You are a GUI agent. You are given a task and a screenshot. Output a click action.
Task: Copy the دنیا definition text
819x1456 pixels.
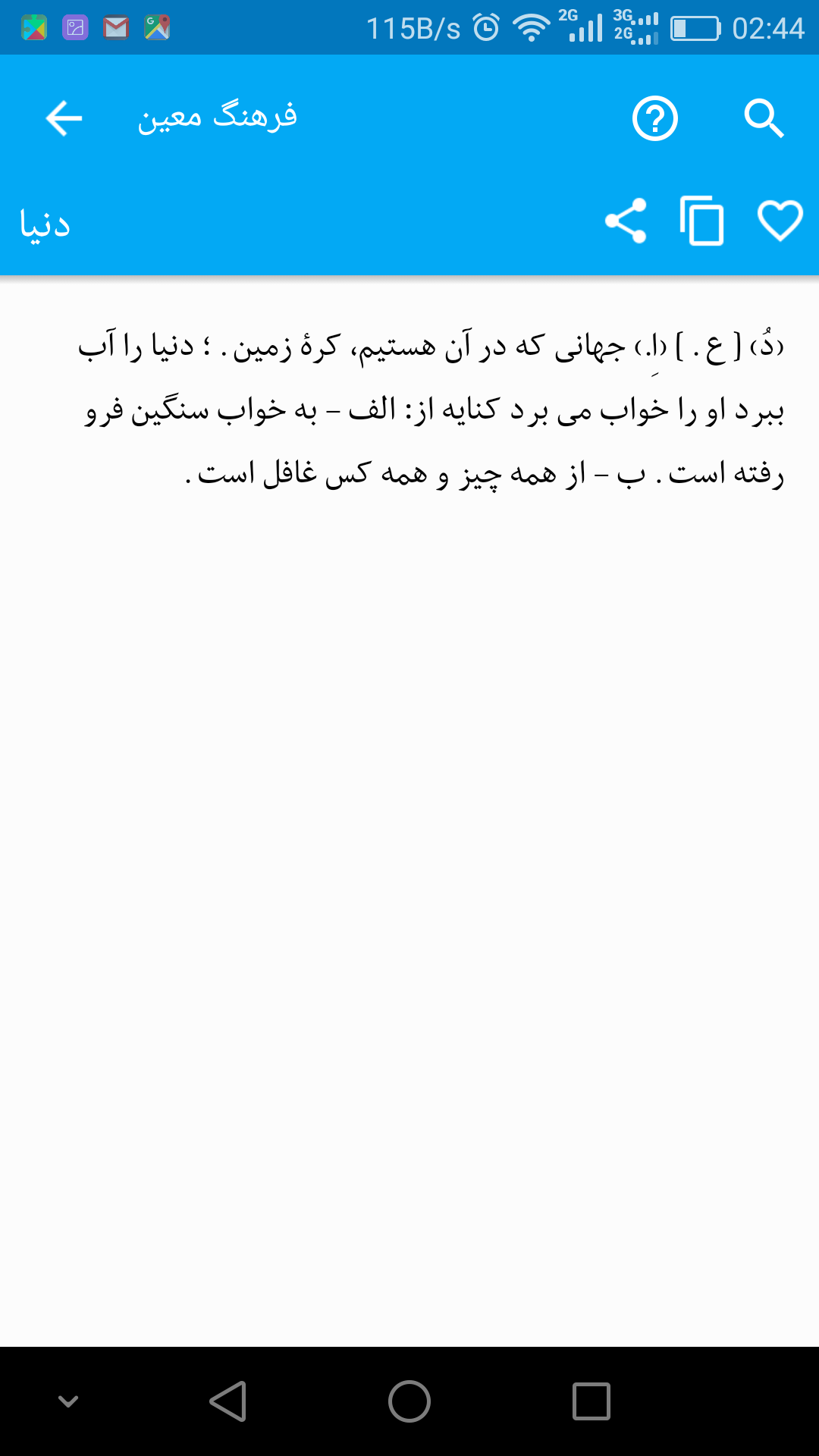pyautogui.click(x=701, y=221)
